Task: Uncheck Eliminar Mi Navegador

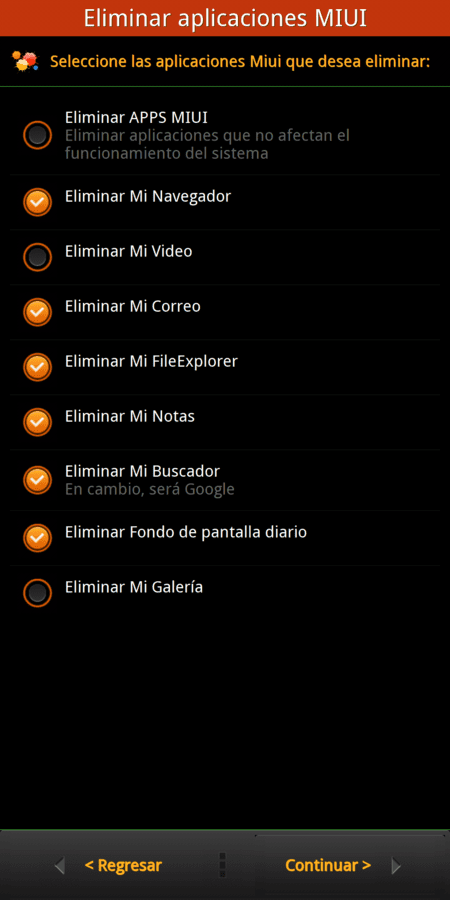Action: pyautogui.click(x=37, y=202)
